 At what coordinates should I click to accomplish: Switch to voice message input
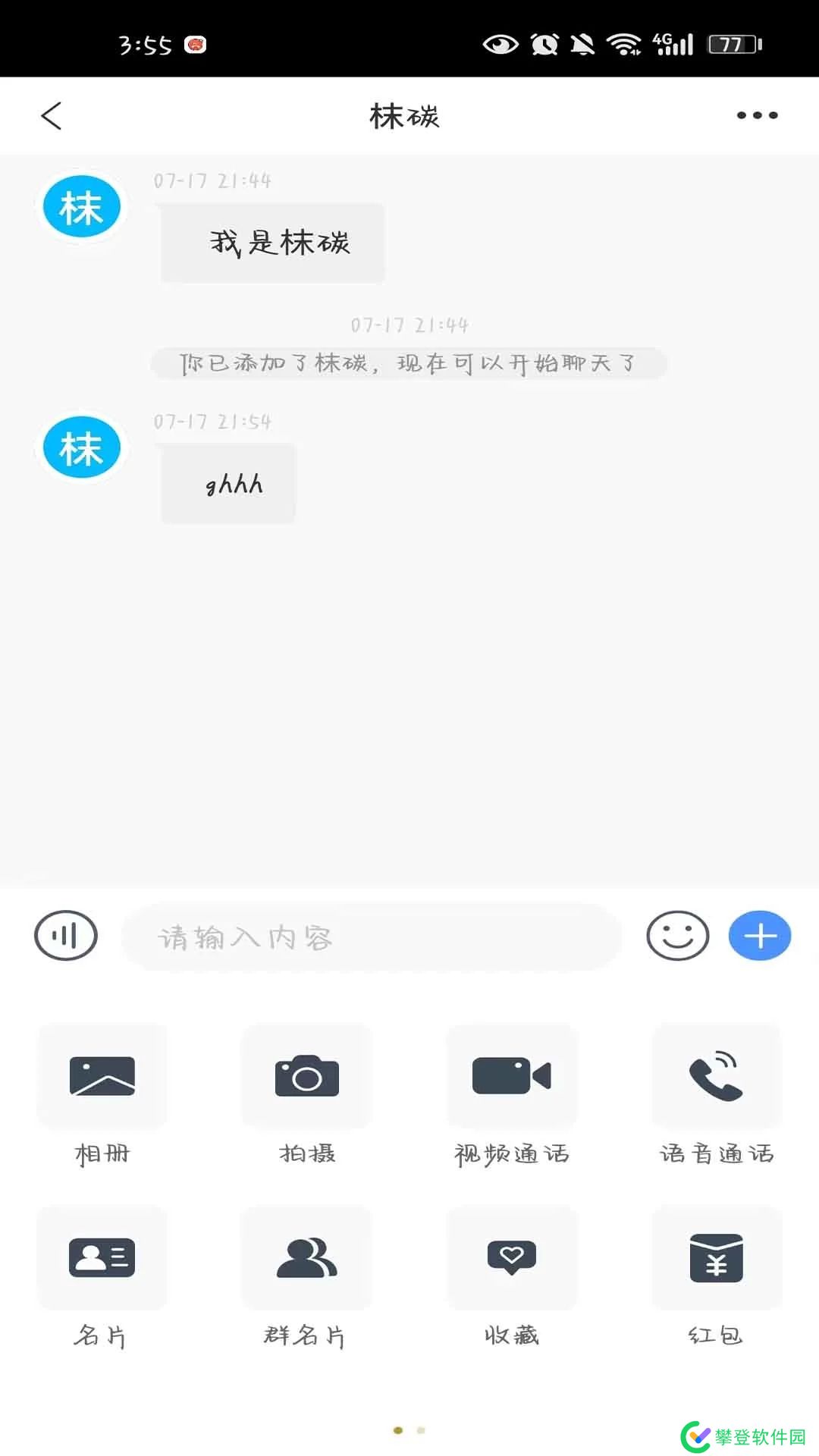[x=66, y=936]
